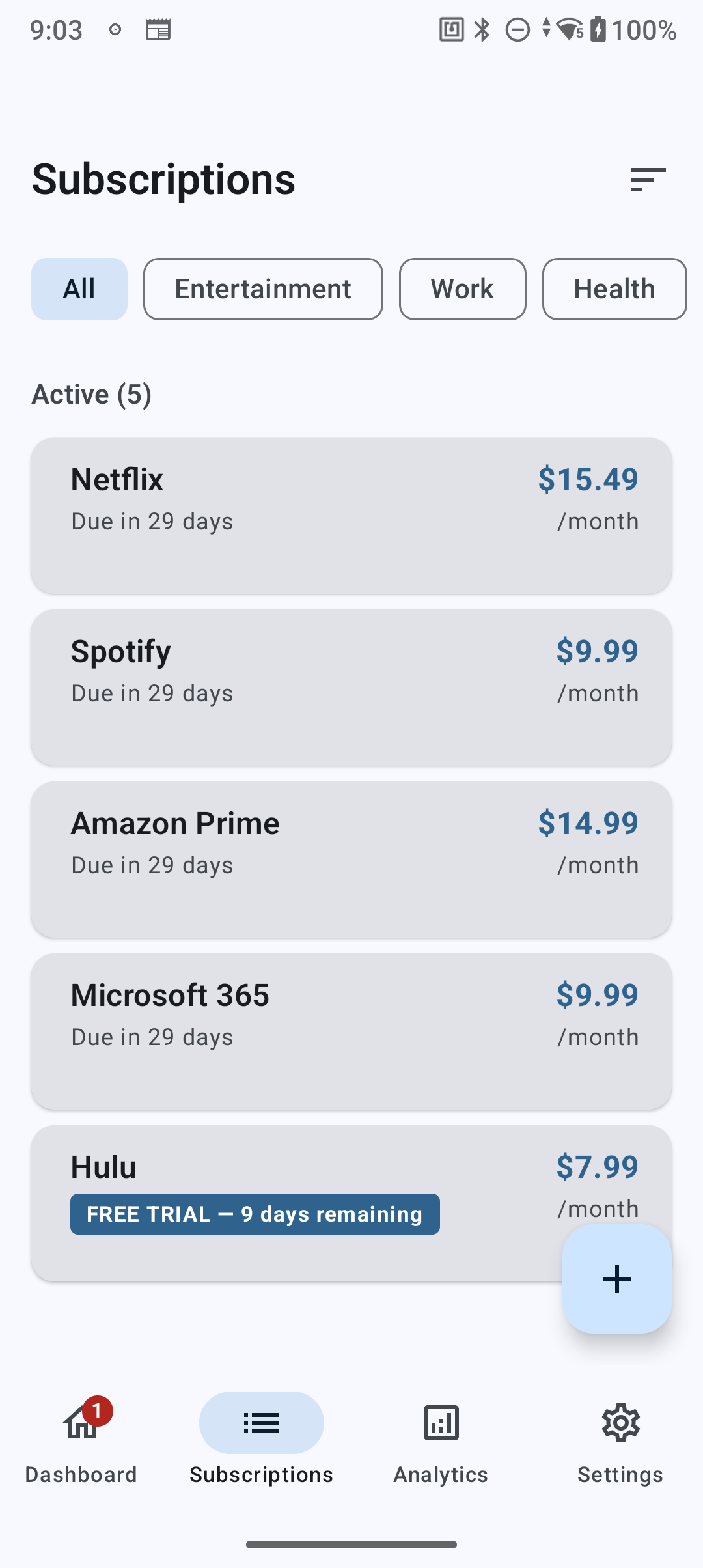Open the sort options icon
703x1568 pixels.
648,179
